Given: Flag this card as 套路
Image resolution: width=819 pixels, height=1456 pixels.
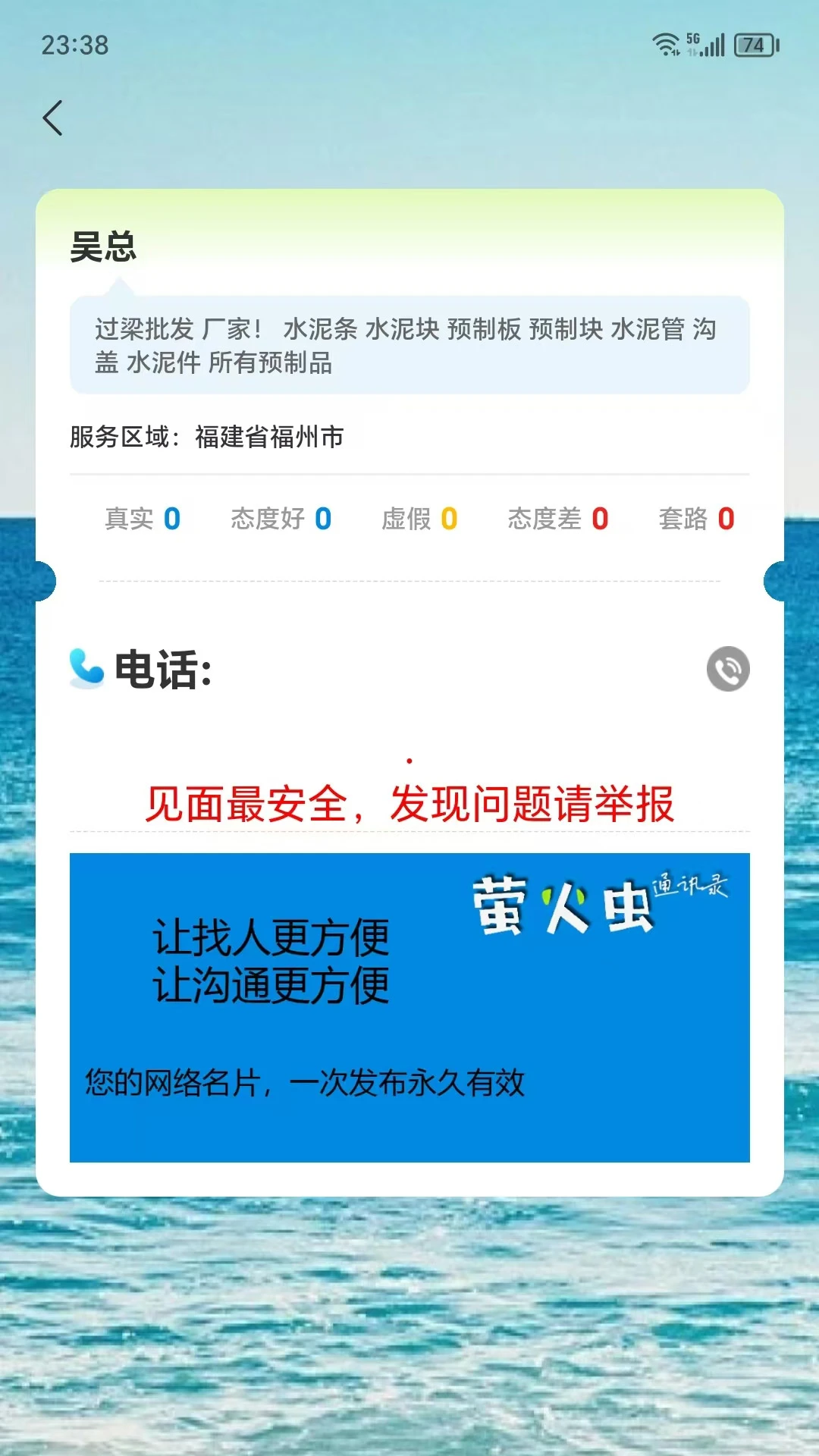Looking at the screenshot, I should tap(695, 519).
